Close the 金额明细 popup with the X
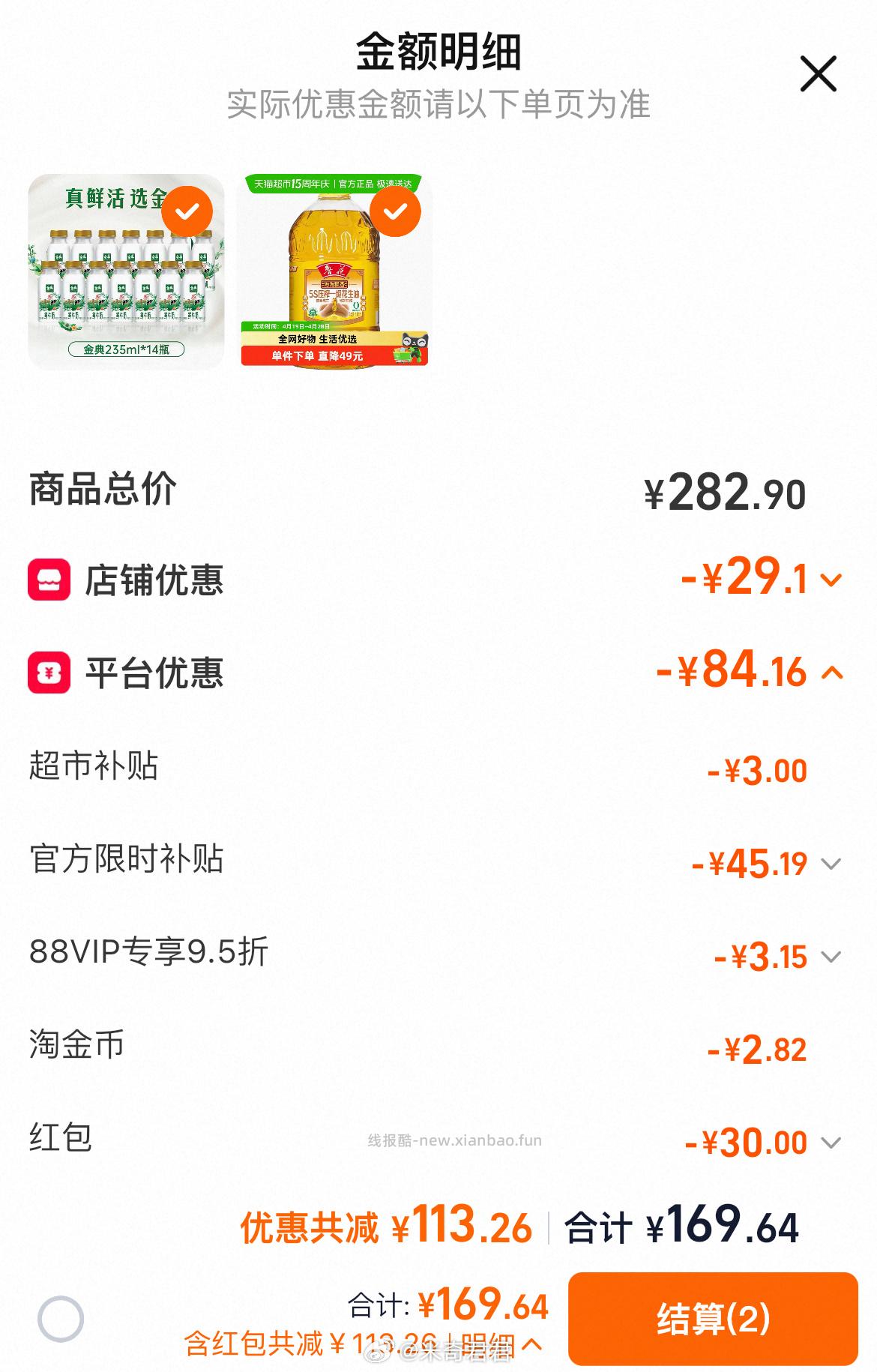This screenshot has width=877, height=1372. (x=819, y=73)
